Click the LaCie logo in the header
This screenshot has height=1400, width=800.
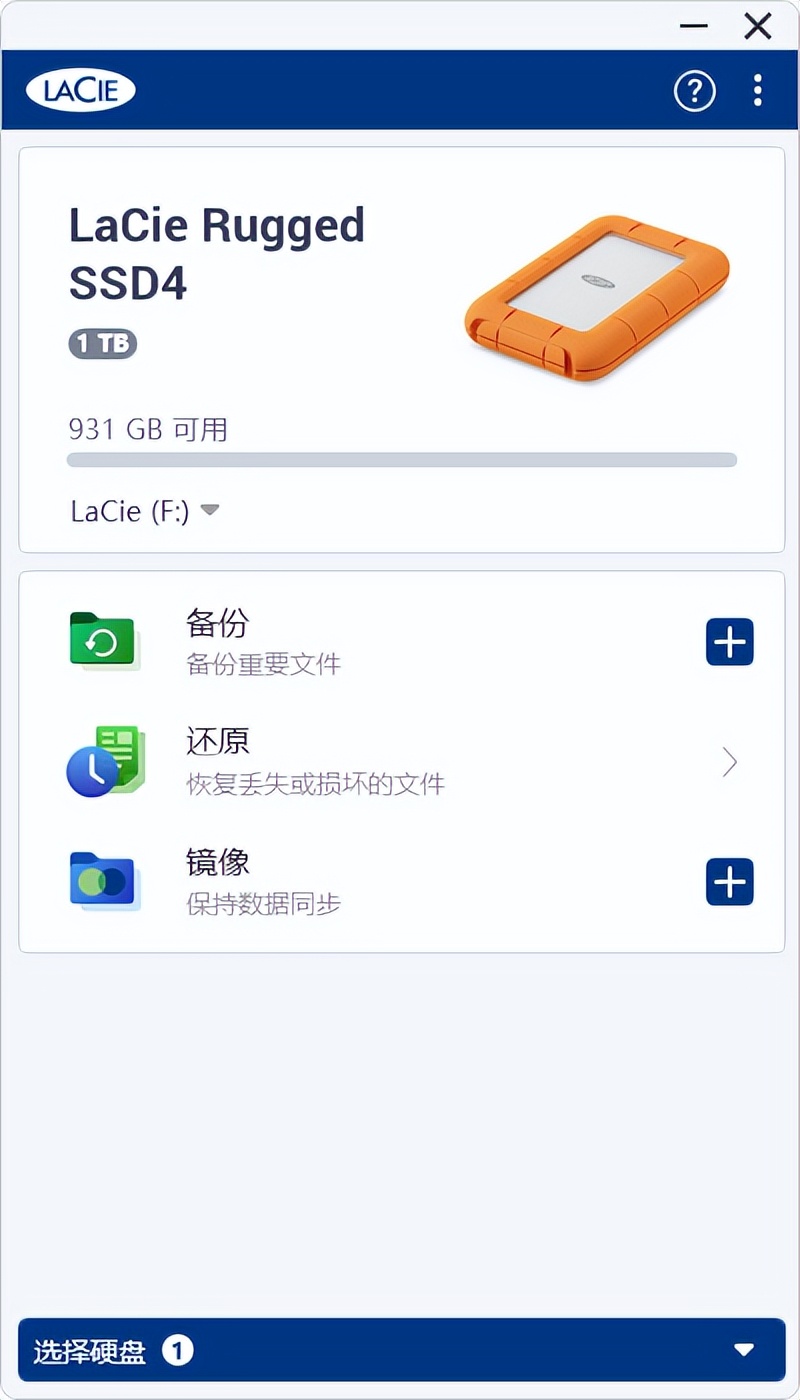coord(80,90)
